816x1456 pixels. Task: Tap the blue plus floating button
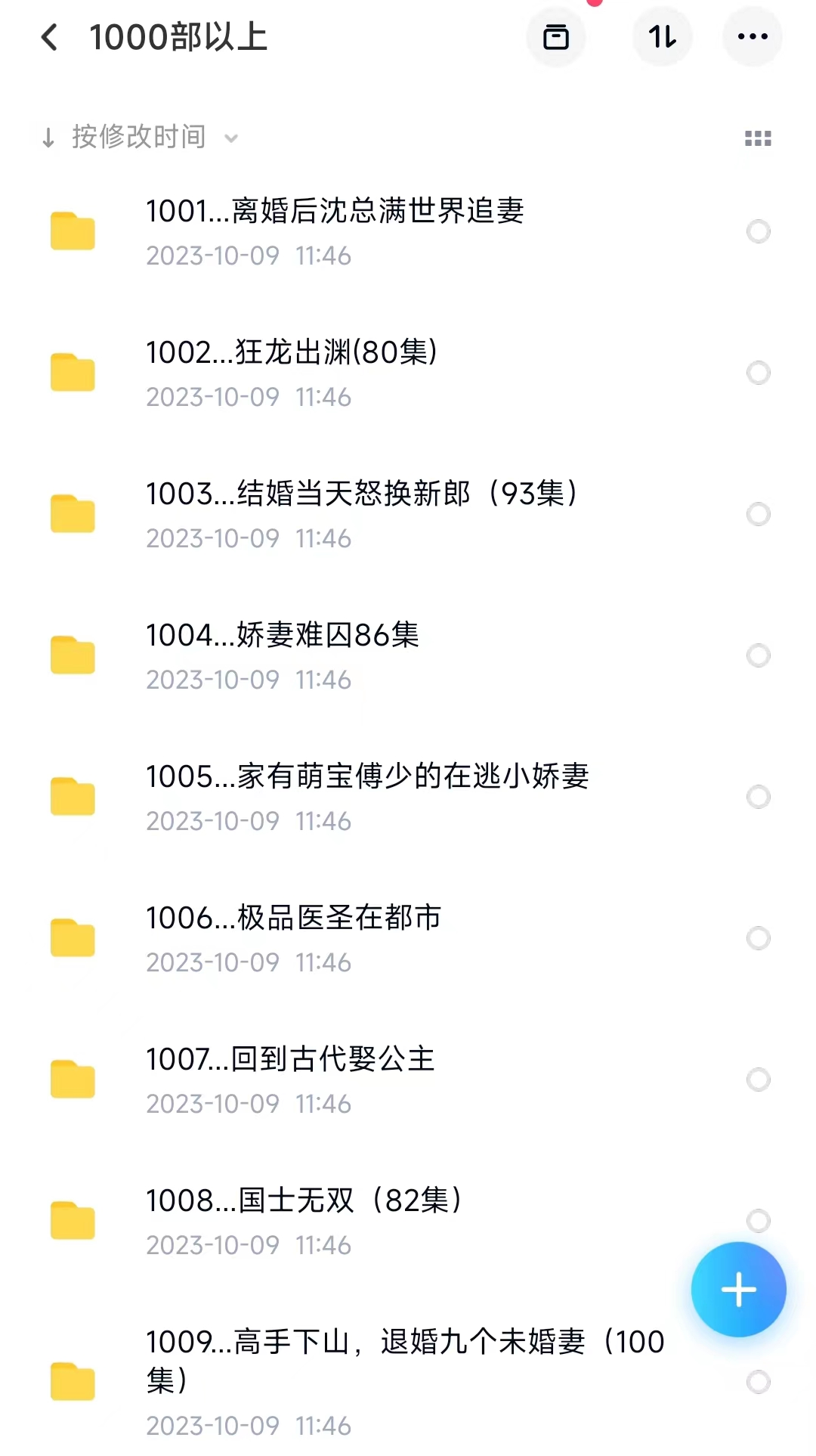click(738, 1290)
